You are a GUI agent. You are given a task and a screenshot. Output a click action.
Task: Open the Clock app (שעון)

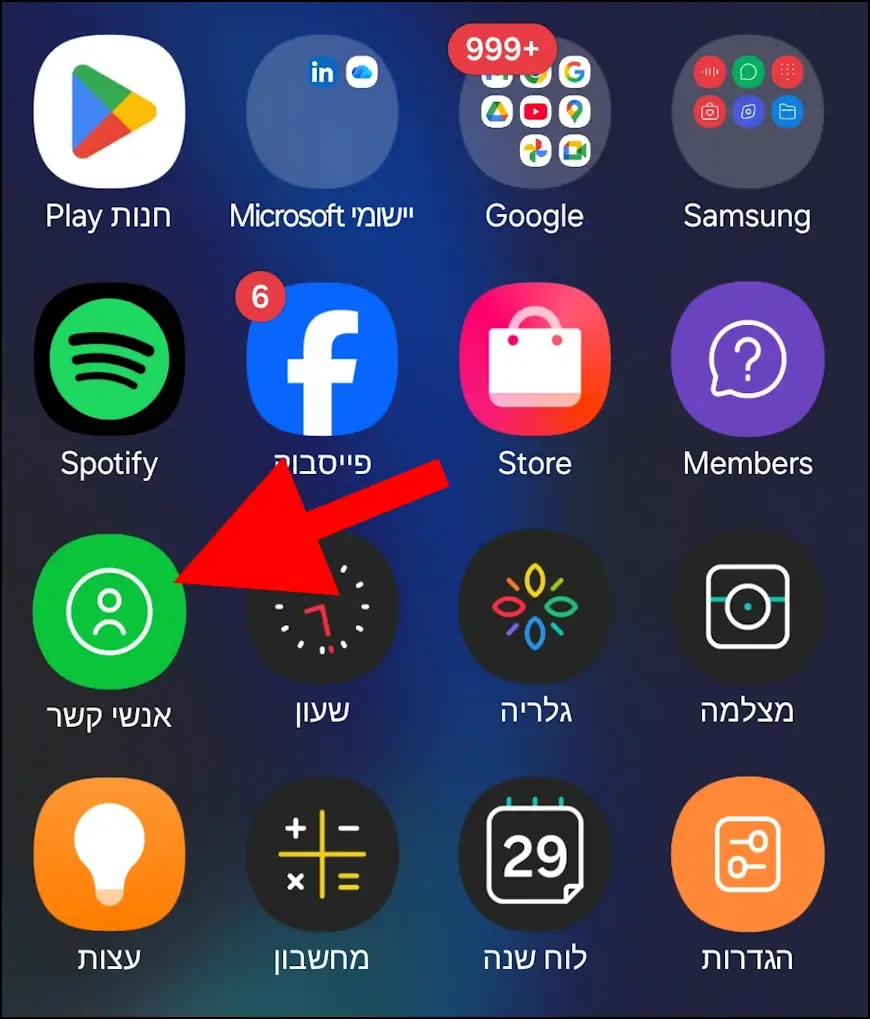(x=322, y=610)
